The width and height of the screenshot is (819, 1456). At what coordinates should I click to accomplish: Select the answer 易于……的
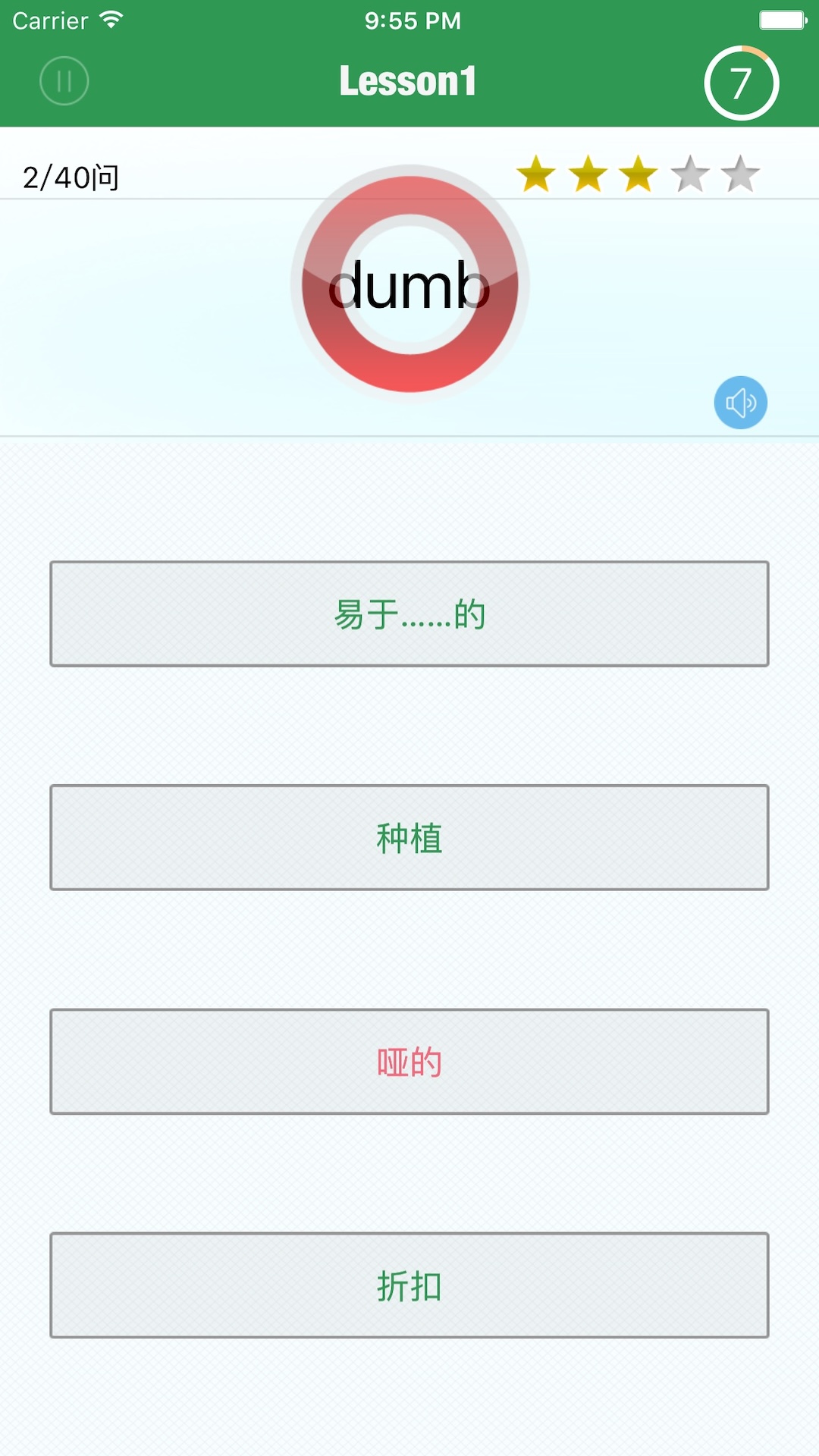click(x=409, y=614)
